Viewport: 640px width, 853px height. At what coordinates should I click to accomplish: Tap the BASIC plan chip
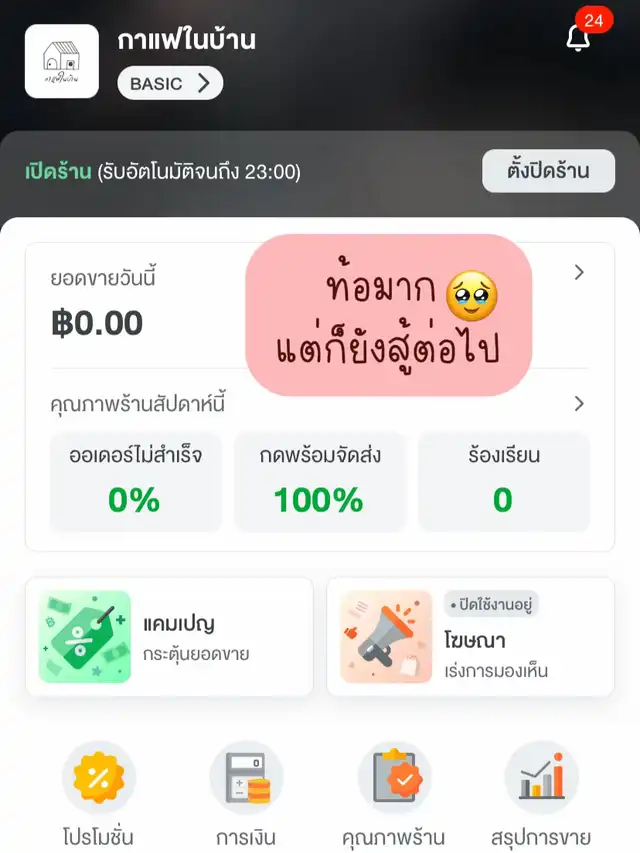click(x=170, y=84)
